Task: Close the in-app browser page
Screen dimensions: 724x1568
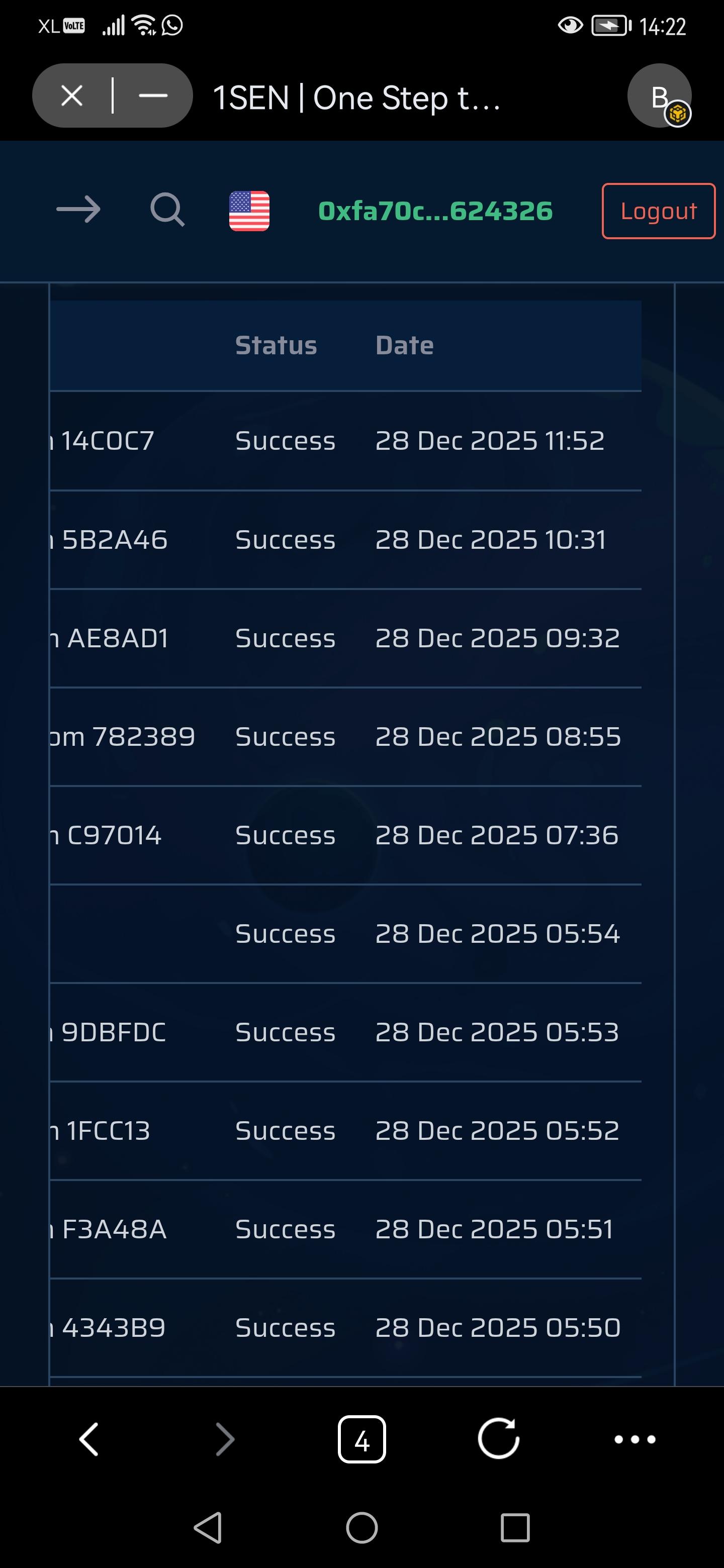Action: pyautogui.click(x=72, y=95)
